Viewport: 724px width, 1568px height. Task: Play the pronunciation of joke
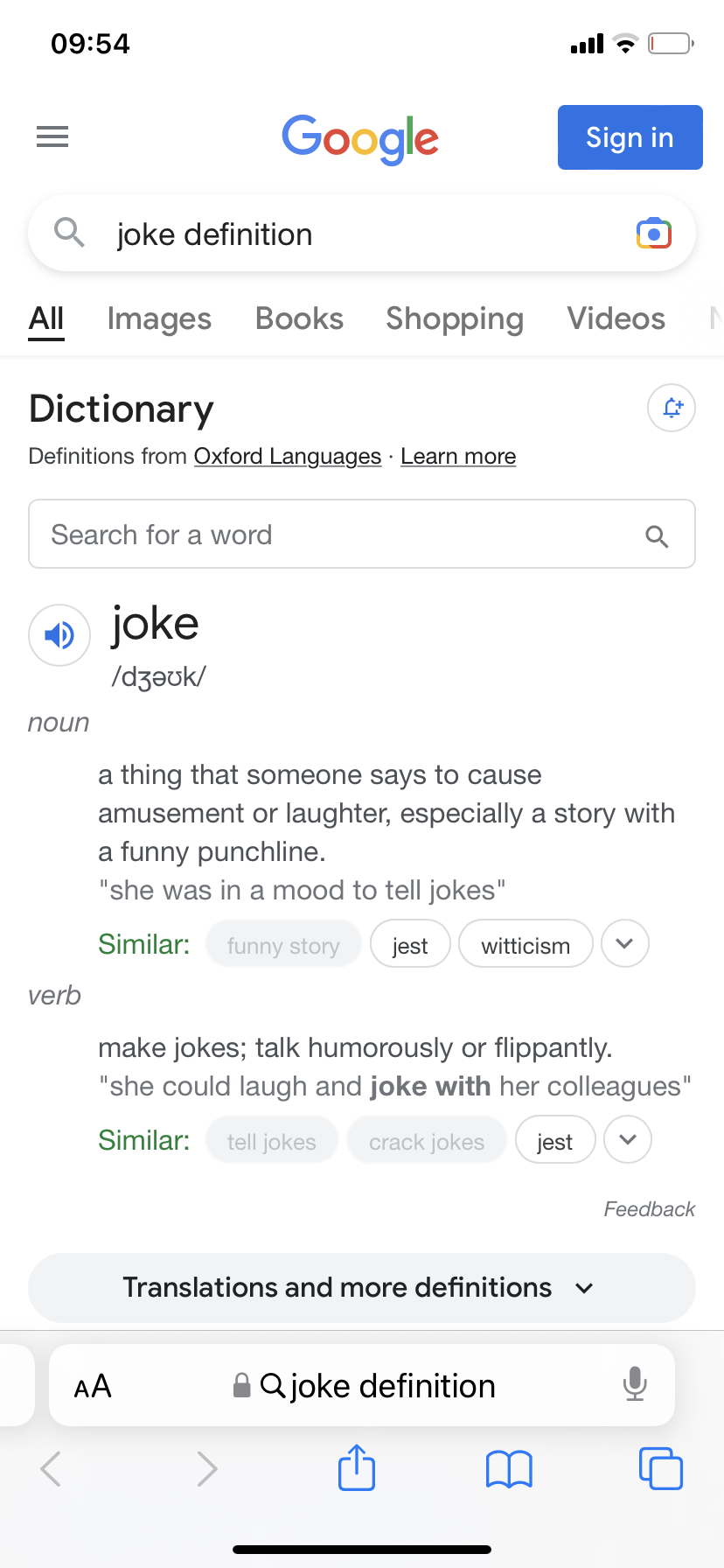[x=59, y=635]
